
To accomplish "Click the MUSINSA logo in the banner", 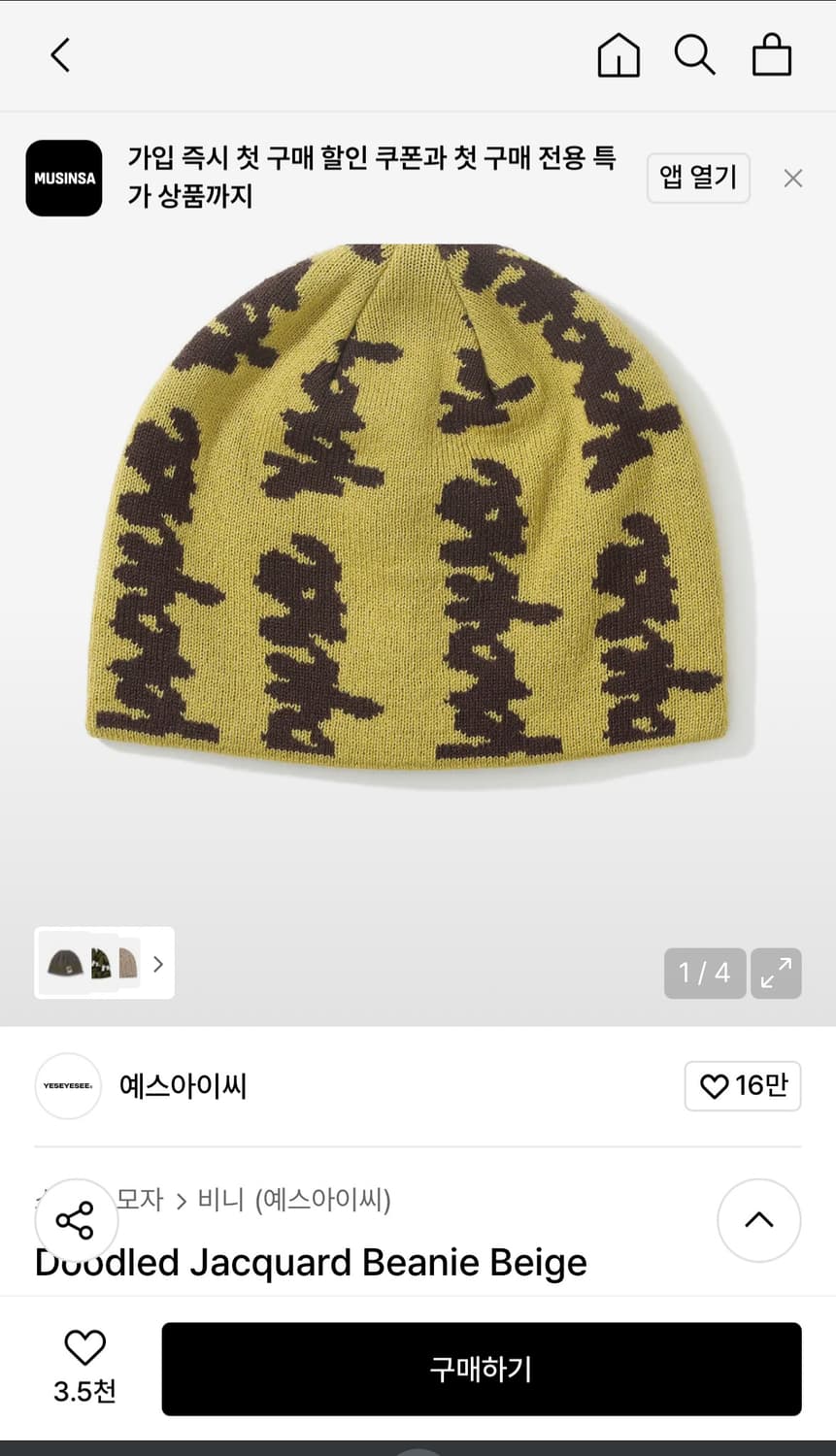I will 63,179.
